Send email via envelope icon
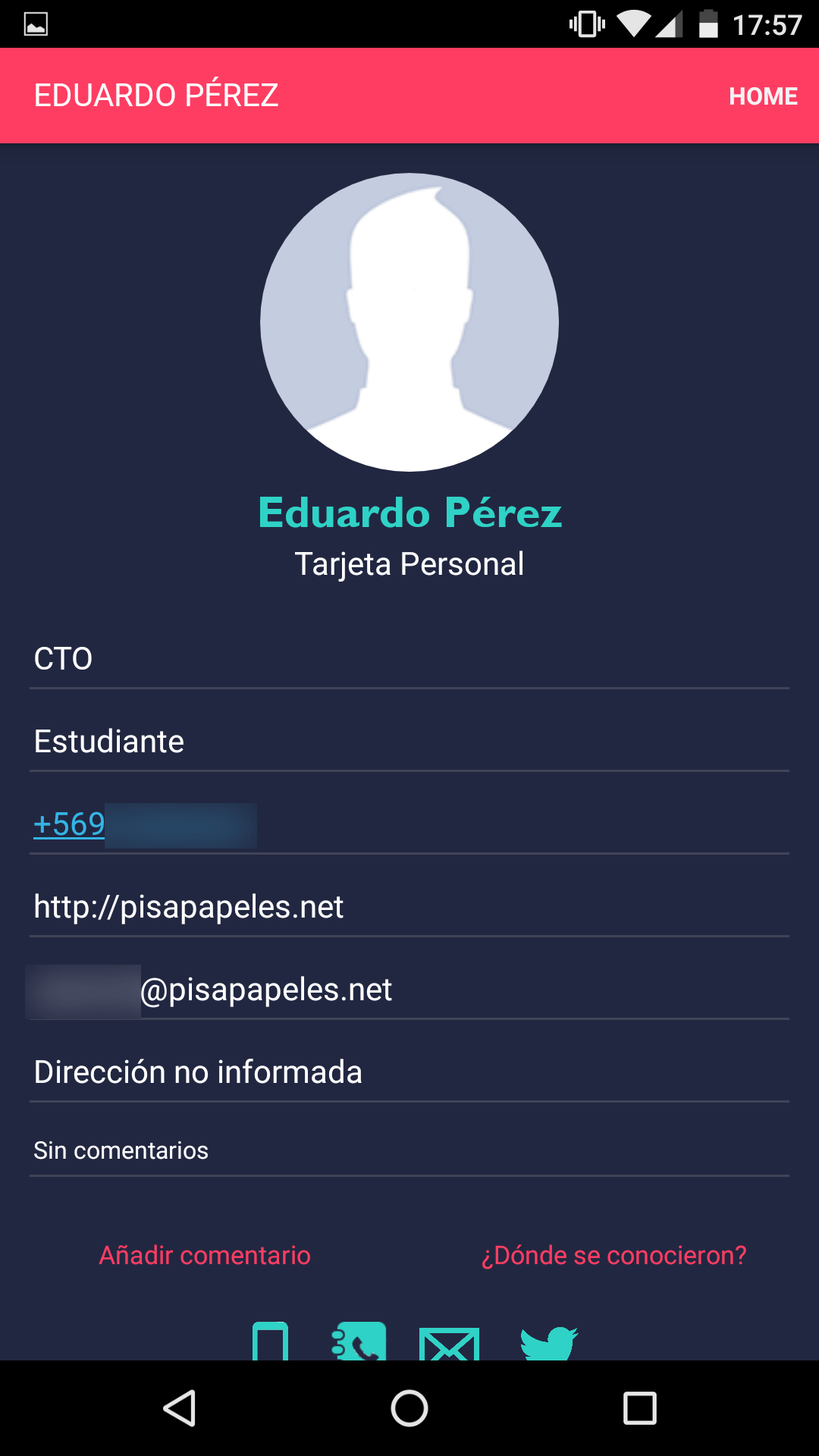 click(449, 1343)
